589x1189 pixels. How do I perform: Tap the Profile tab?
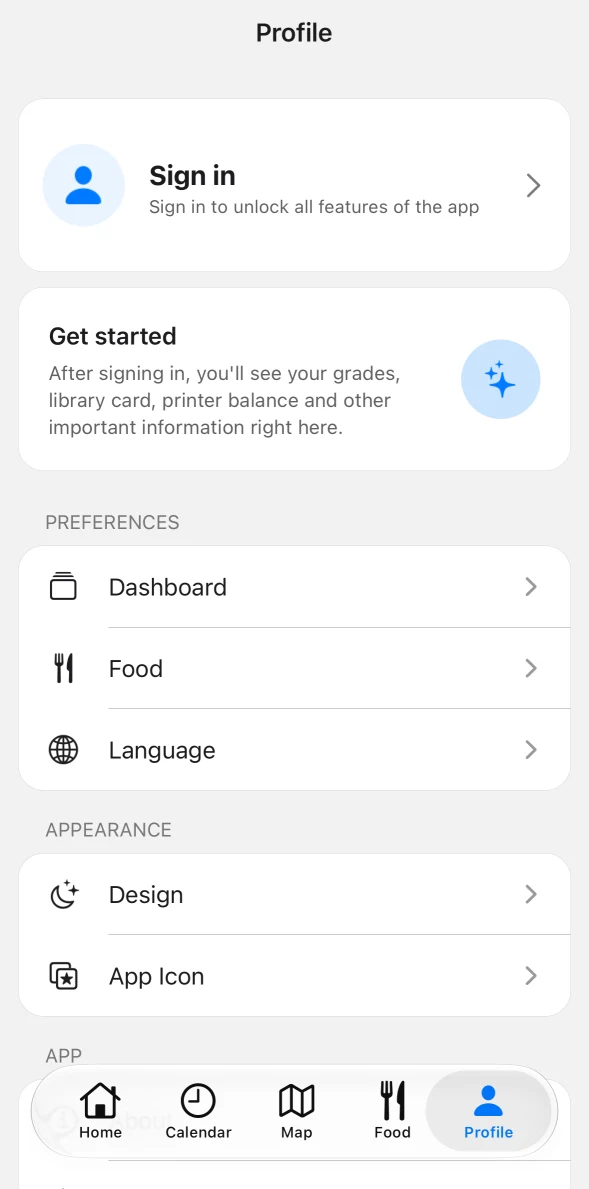tap(488, 1111)
